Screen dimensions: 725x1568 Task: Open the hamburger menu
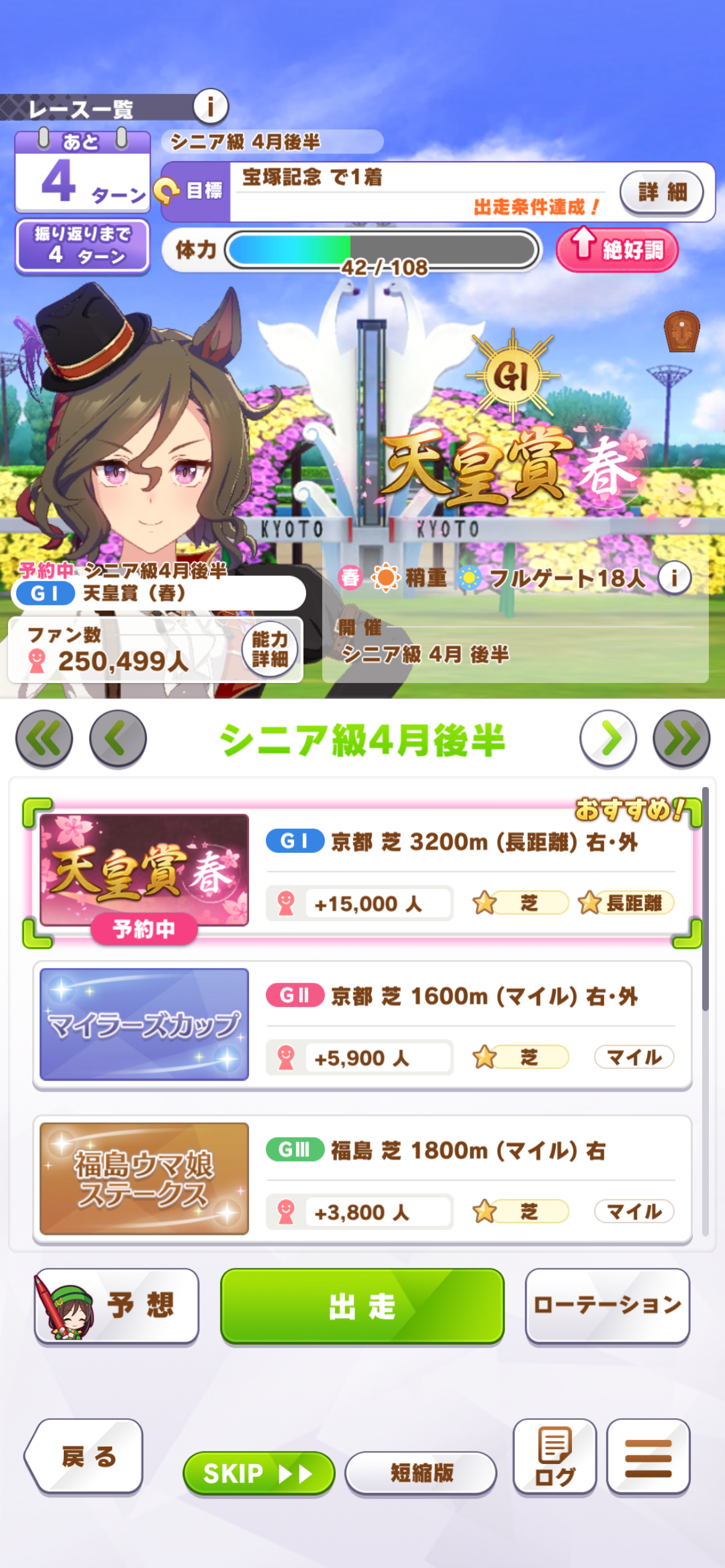pos(648,1457)
